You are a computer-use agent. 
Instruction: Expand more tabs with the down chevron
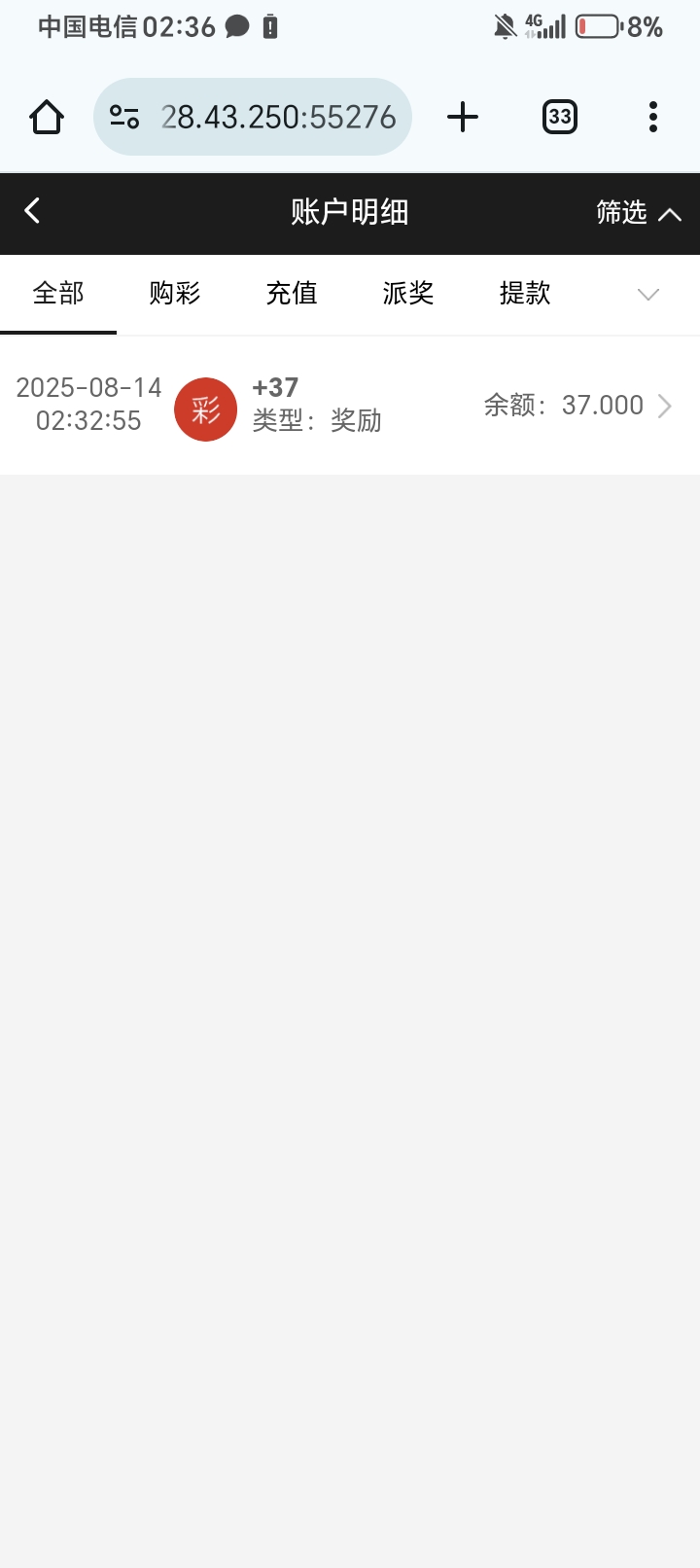(x=648, y=294)
